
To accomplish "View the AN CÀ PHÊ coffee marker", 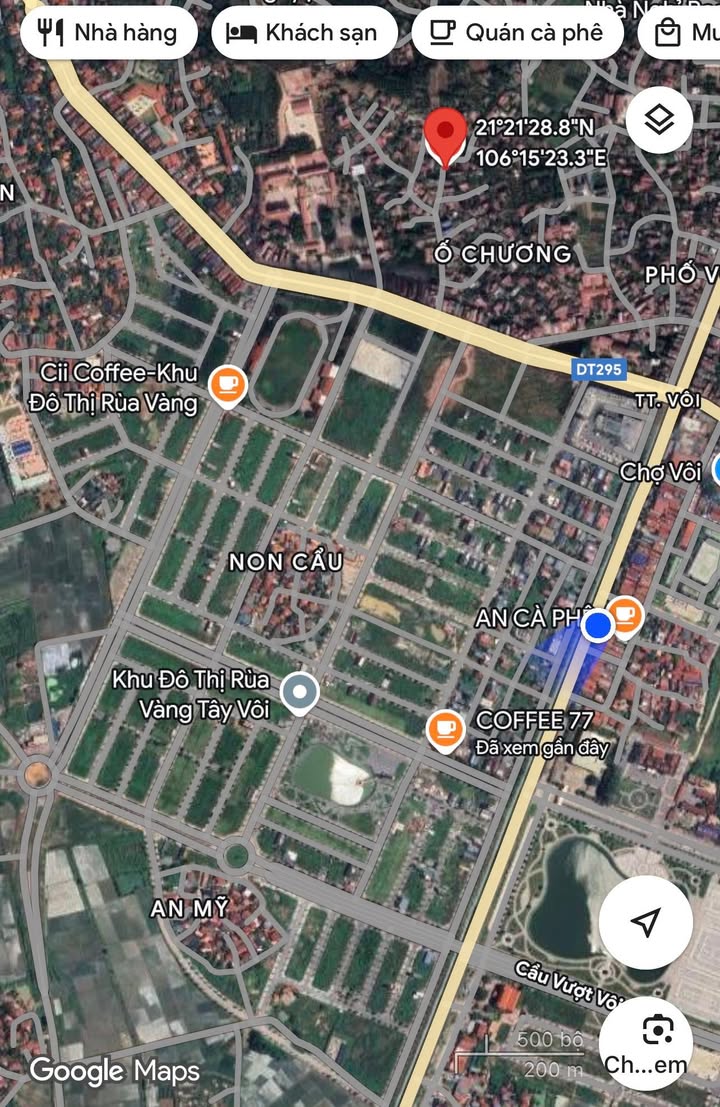I will pyautogui.click(x=626, y=614).
